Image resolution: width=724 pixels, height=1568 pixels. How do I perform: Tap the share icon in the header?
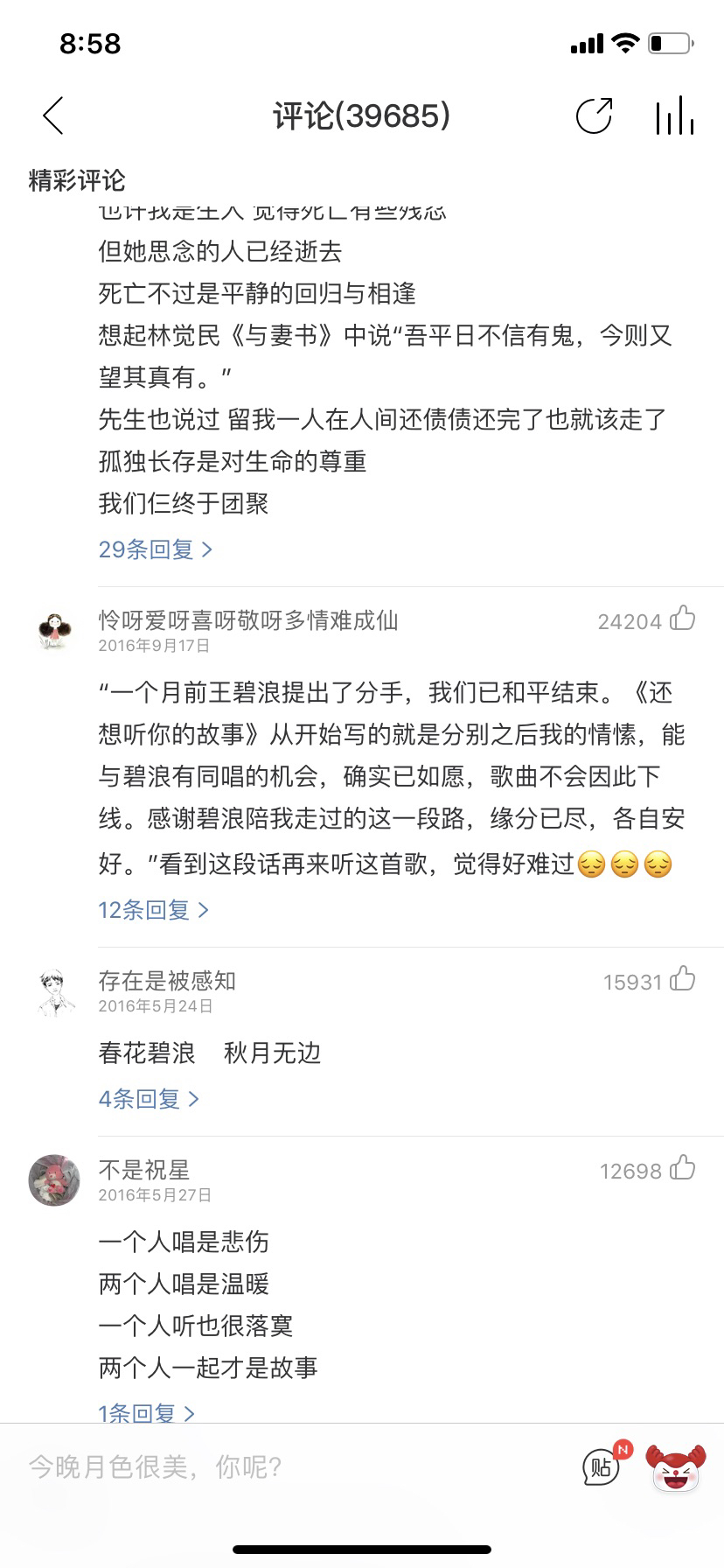tap(594, 115)
